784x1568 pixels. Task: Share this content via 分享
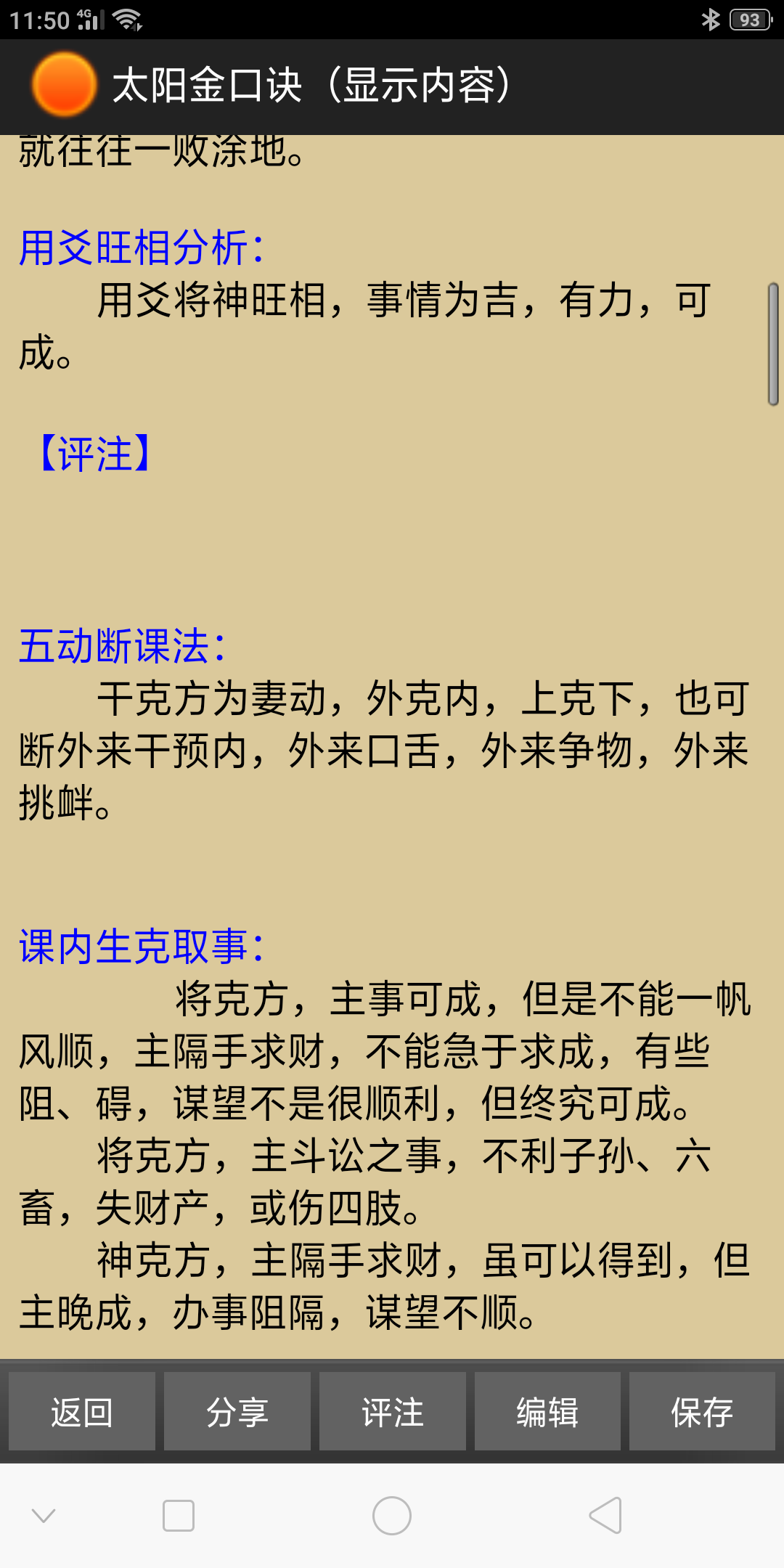pyautogui.click(x=237, y=1411)
